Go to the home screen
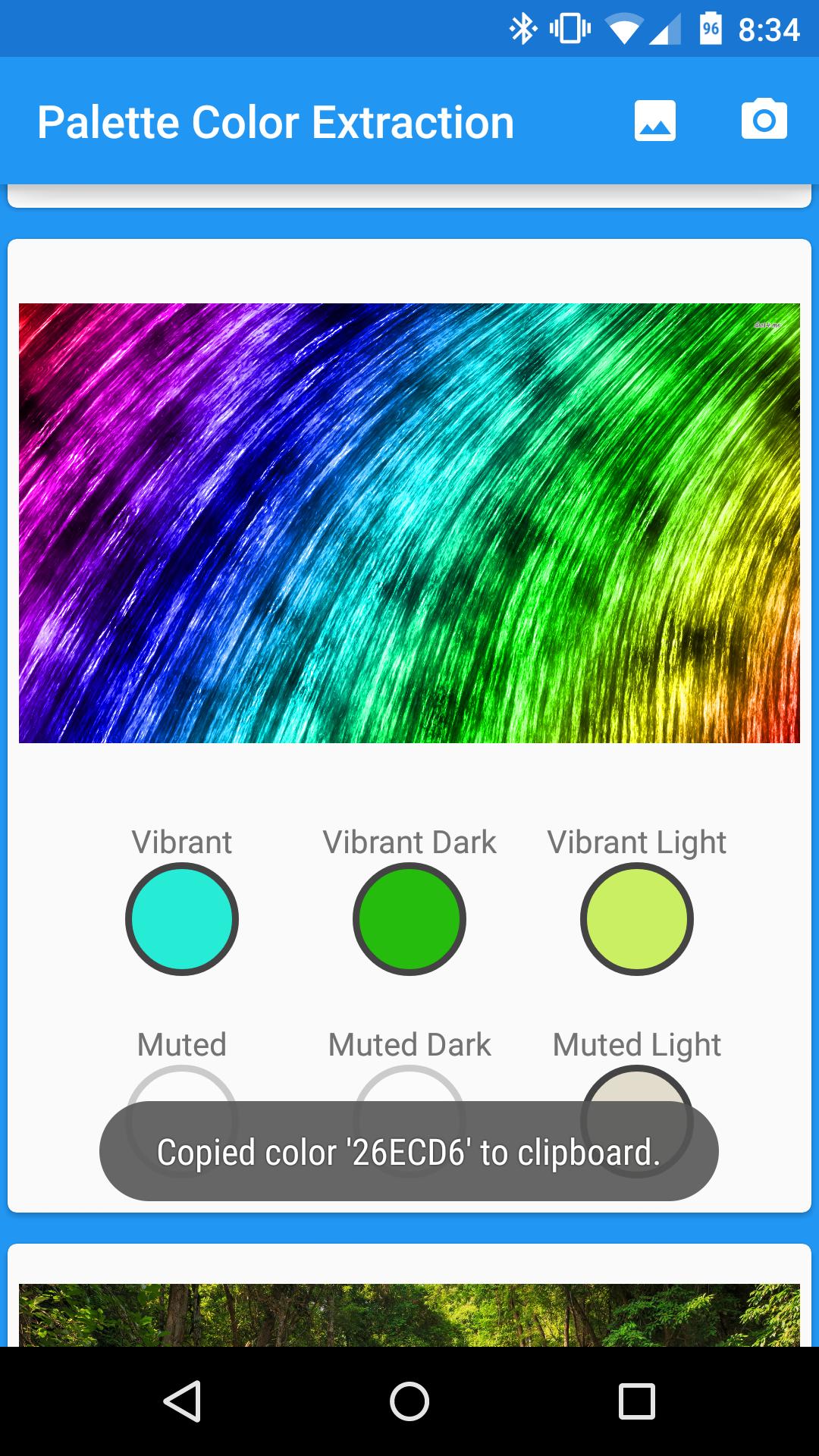Screen dimensions: 819x1456 (x=409, y=1401)
